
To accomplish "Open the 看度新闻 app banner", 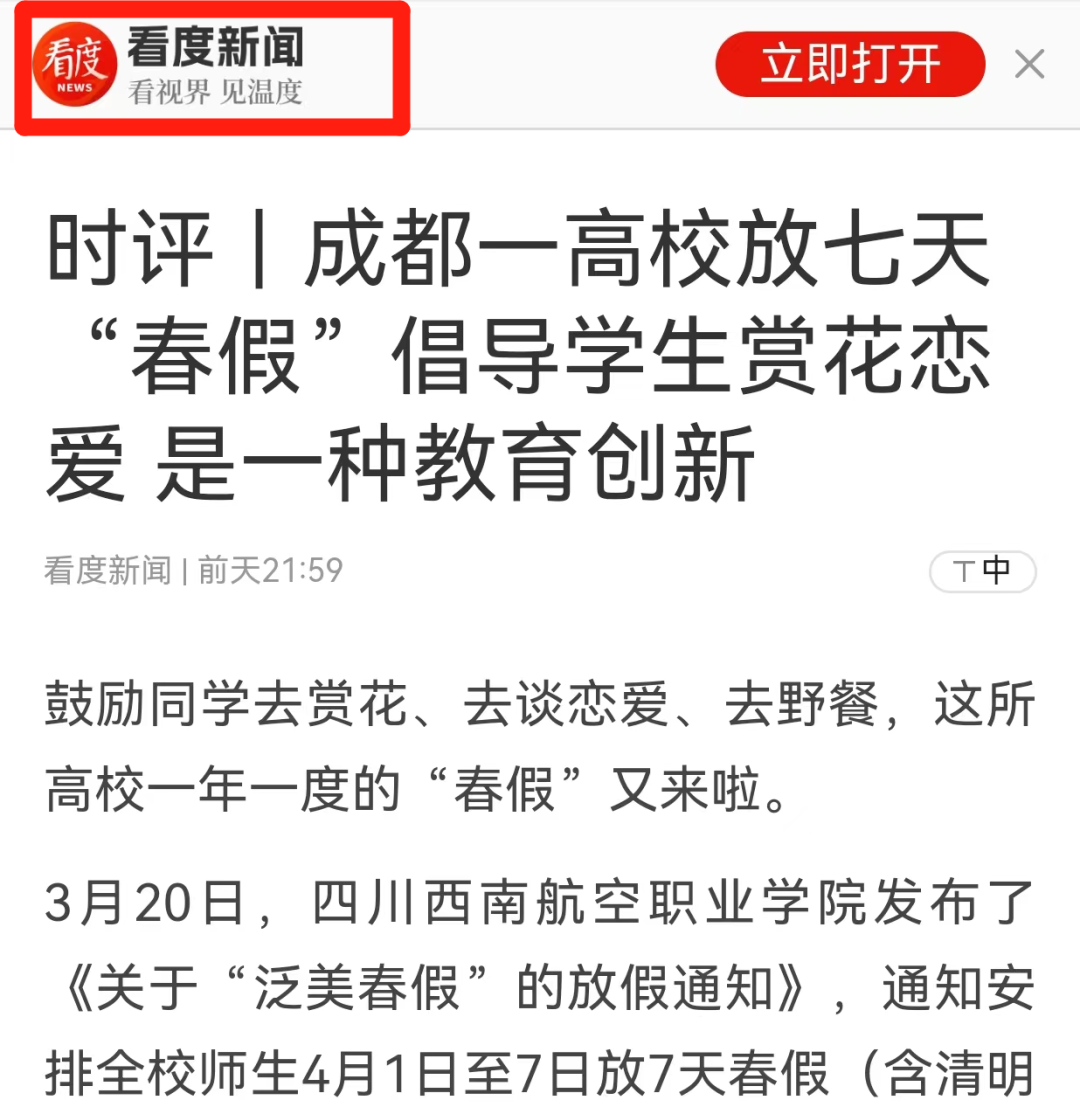I will [212, 67].
